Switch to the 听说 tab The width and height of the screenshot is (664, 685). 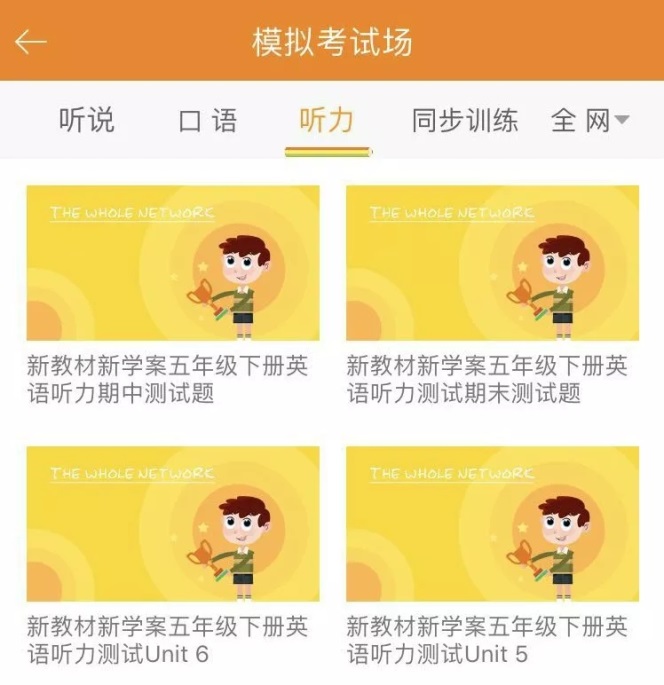pyautogui.click(x=87, y=121)
